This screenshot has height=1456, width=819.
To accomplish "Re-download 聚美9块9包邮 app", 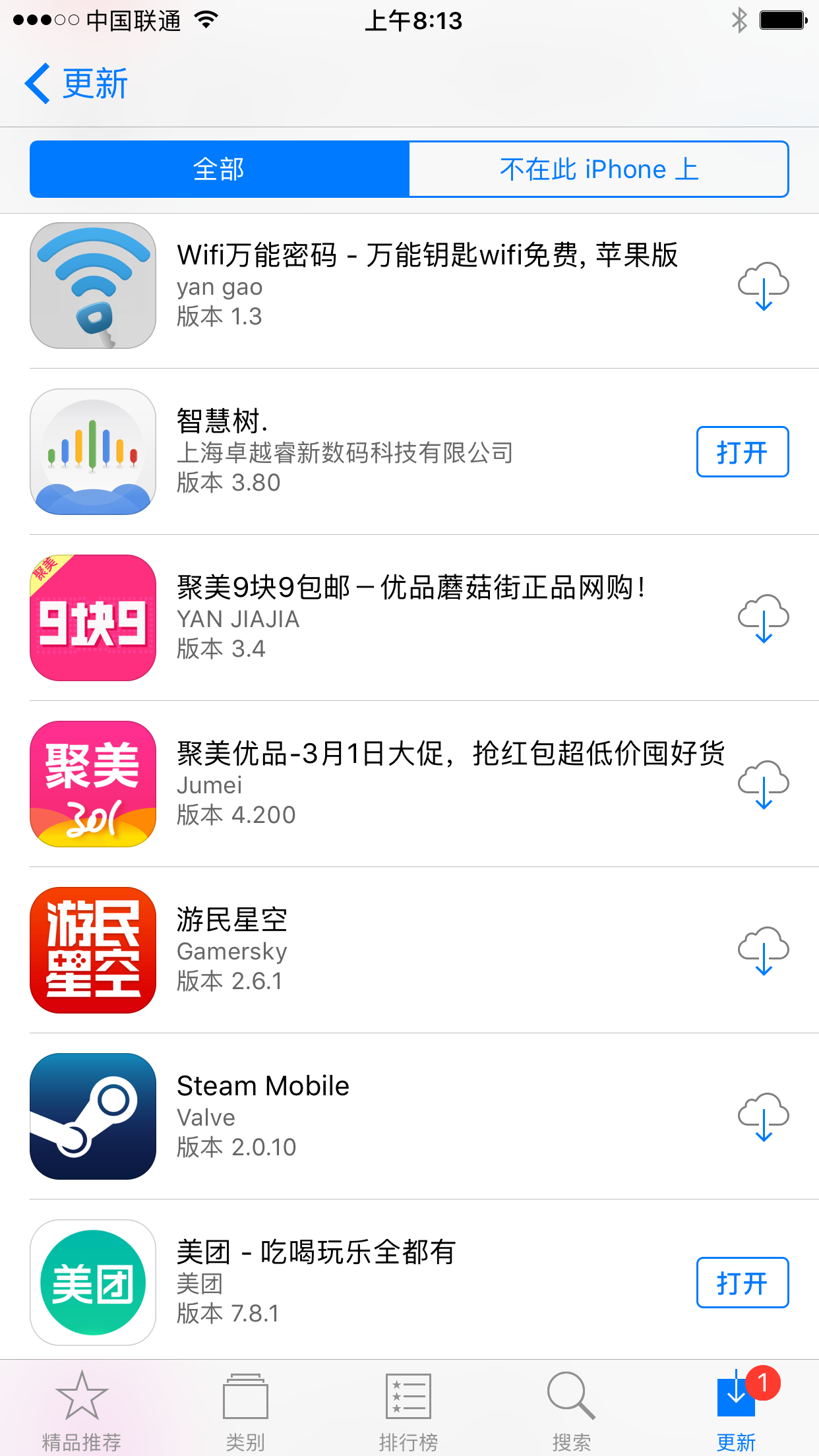I will (763, 618).
